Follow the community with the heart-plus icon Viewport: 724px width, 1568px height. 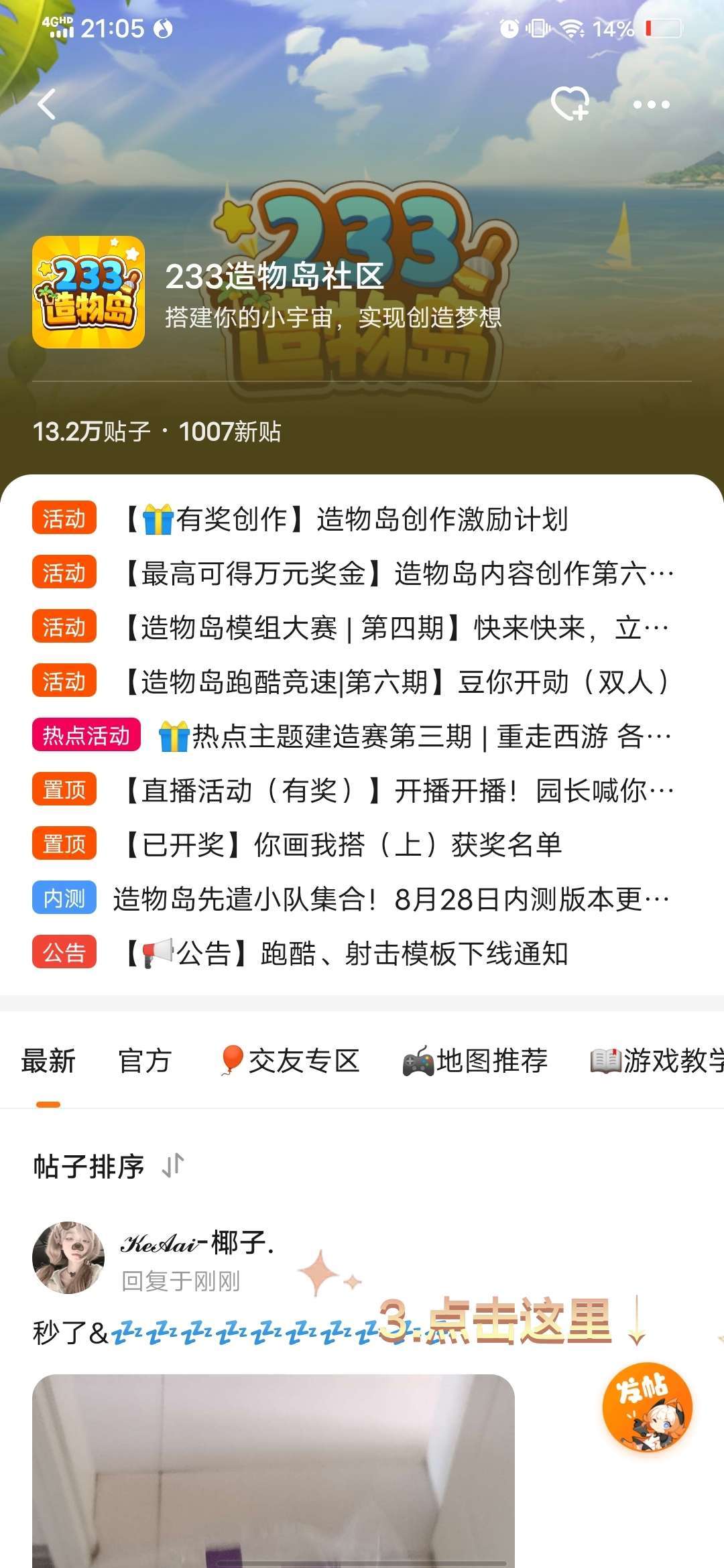click(570, 104)
